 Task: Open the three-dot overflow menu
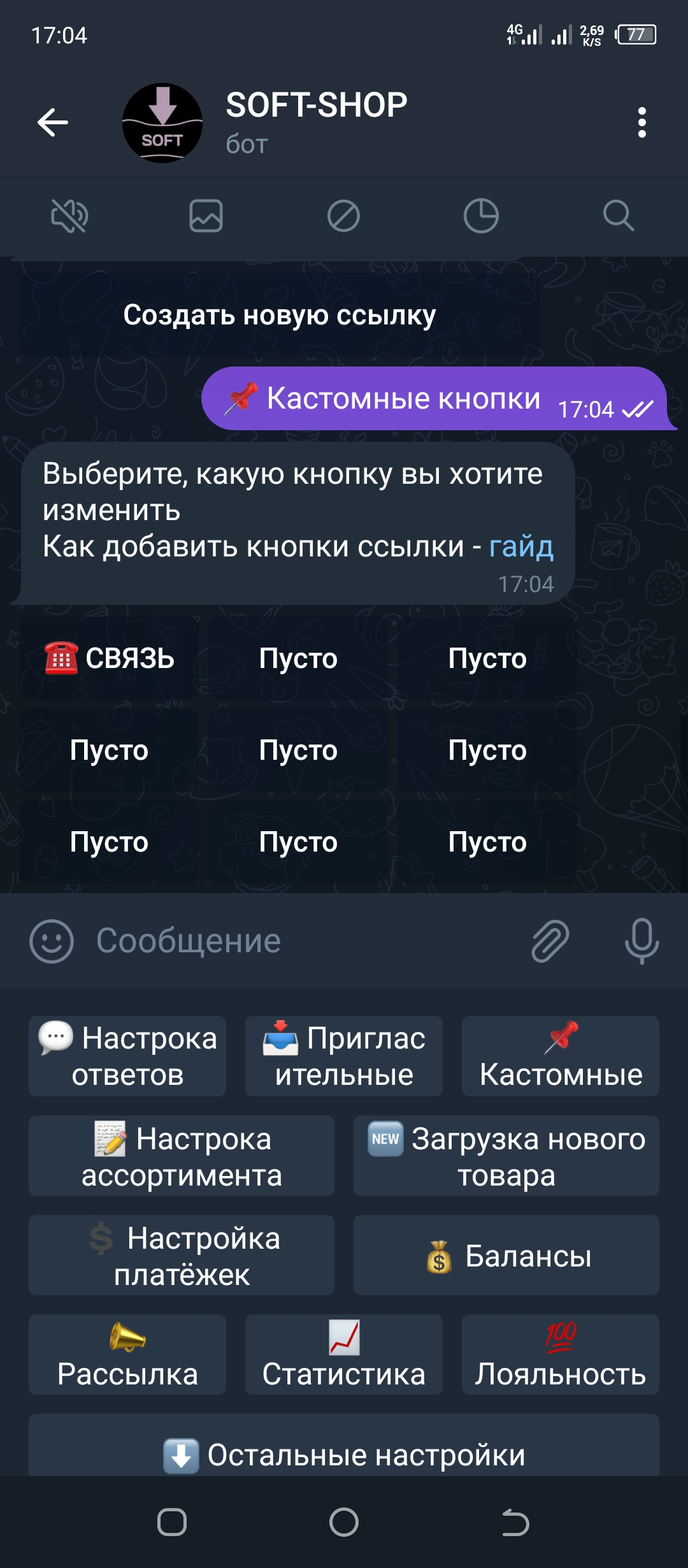[x=641, y=122]
